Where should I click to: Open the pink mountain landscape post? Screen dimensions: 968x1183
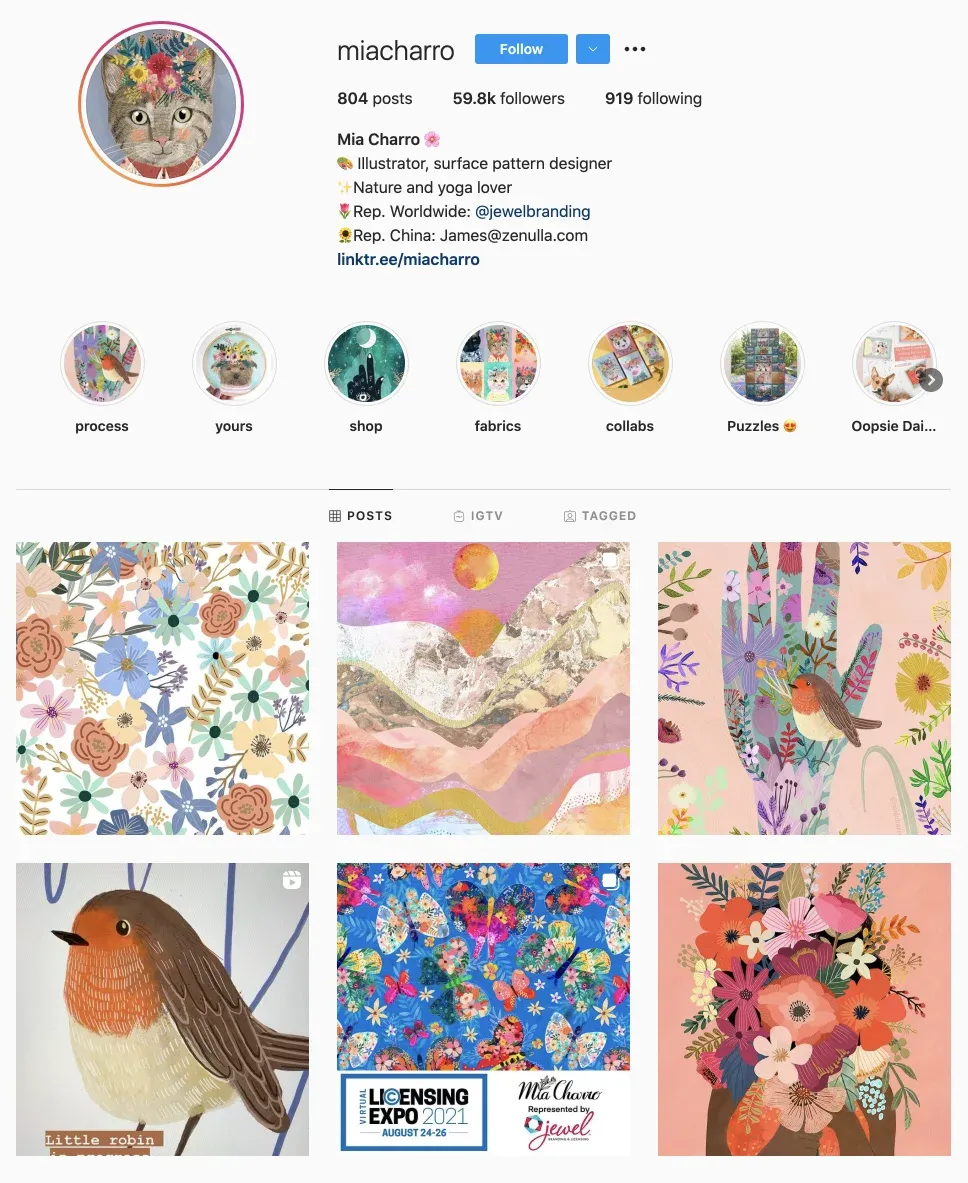pos(483,688)
